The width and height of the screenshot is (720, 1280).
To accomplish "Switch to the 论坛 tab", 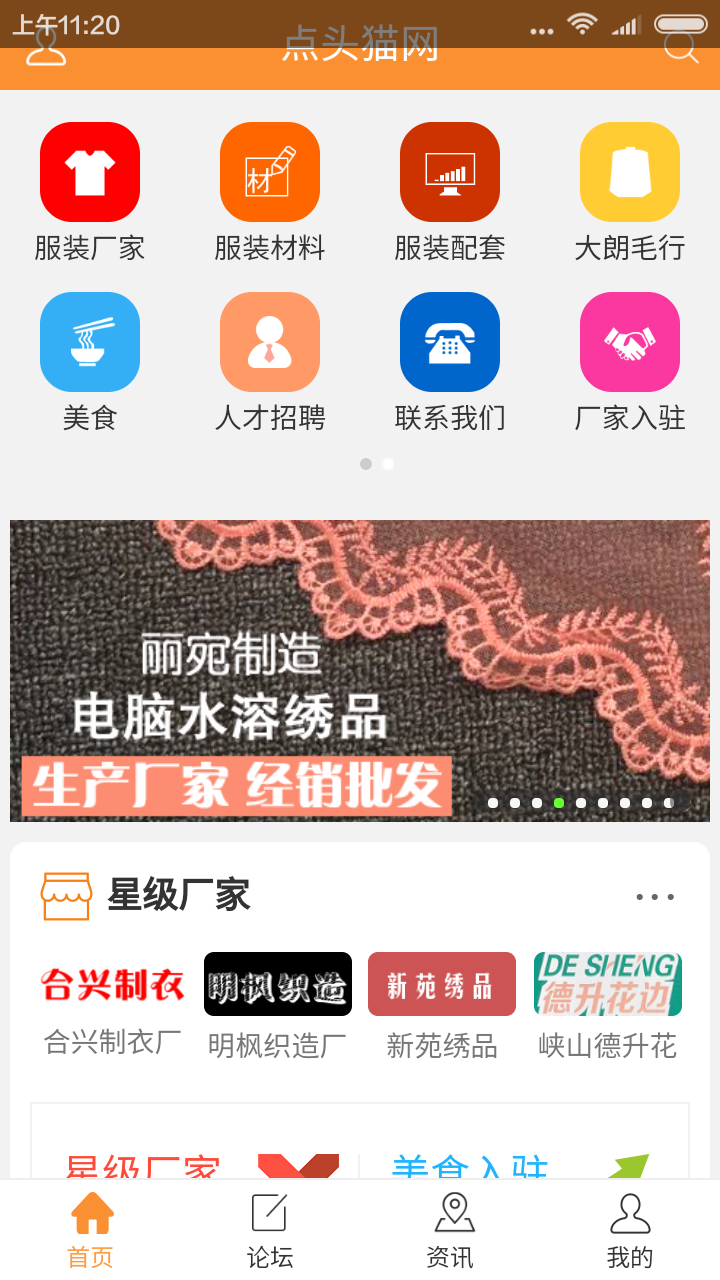I will click(270, 1230).
